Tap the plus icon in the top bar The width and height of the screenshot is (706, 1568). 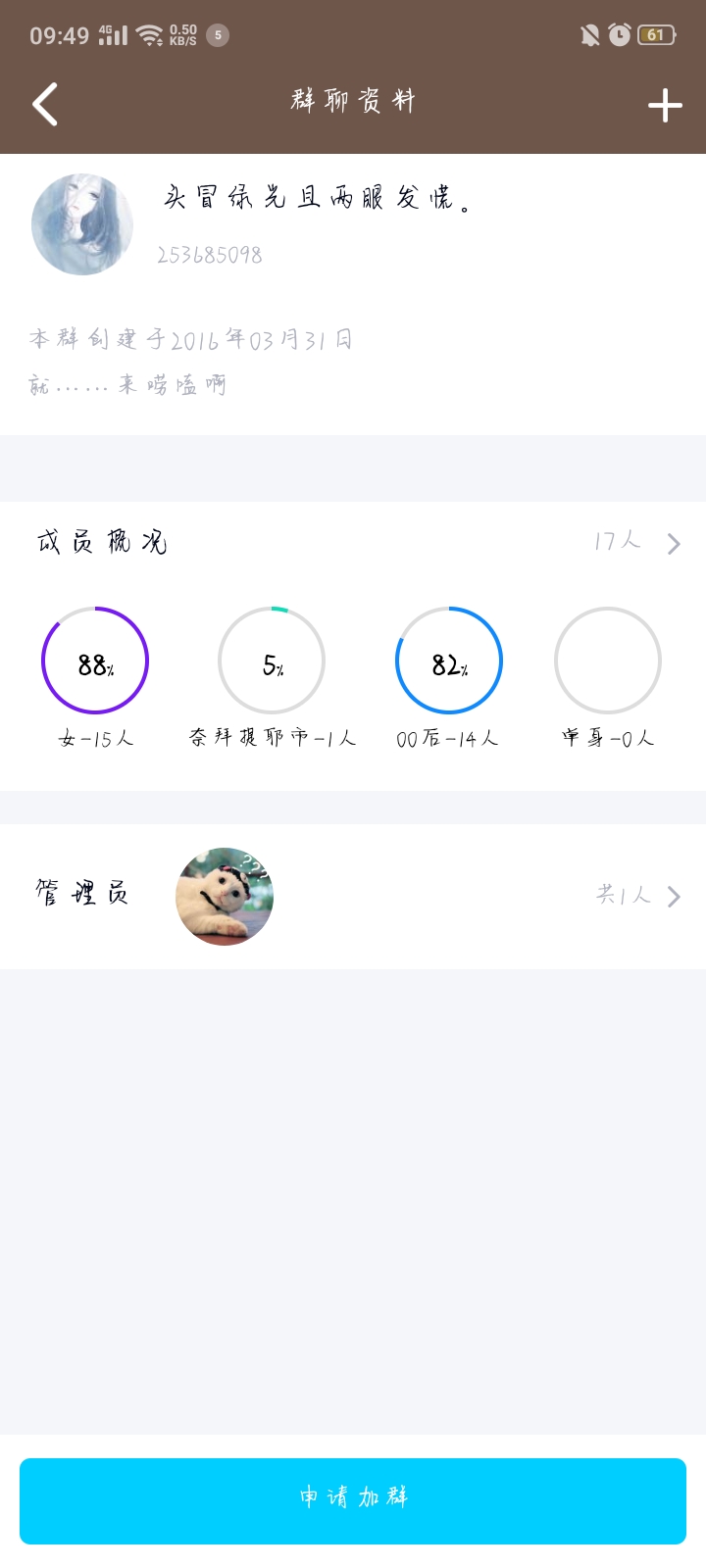point(665,105)
